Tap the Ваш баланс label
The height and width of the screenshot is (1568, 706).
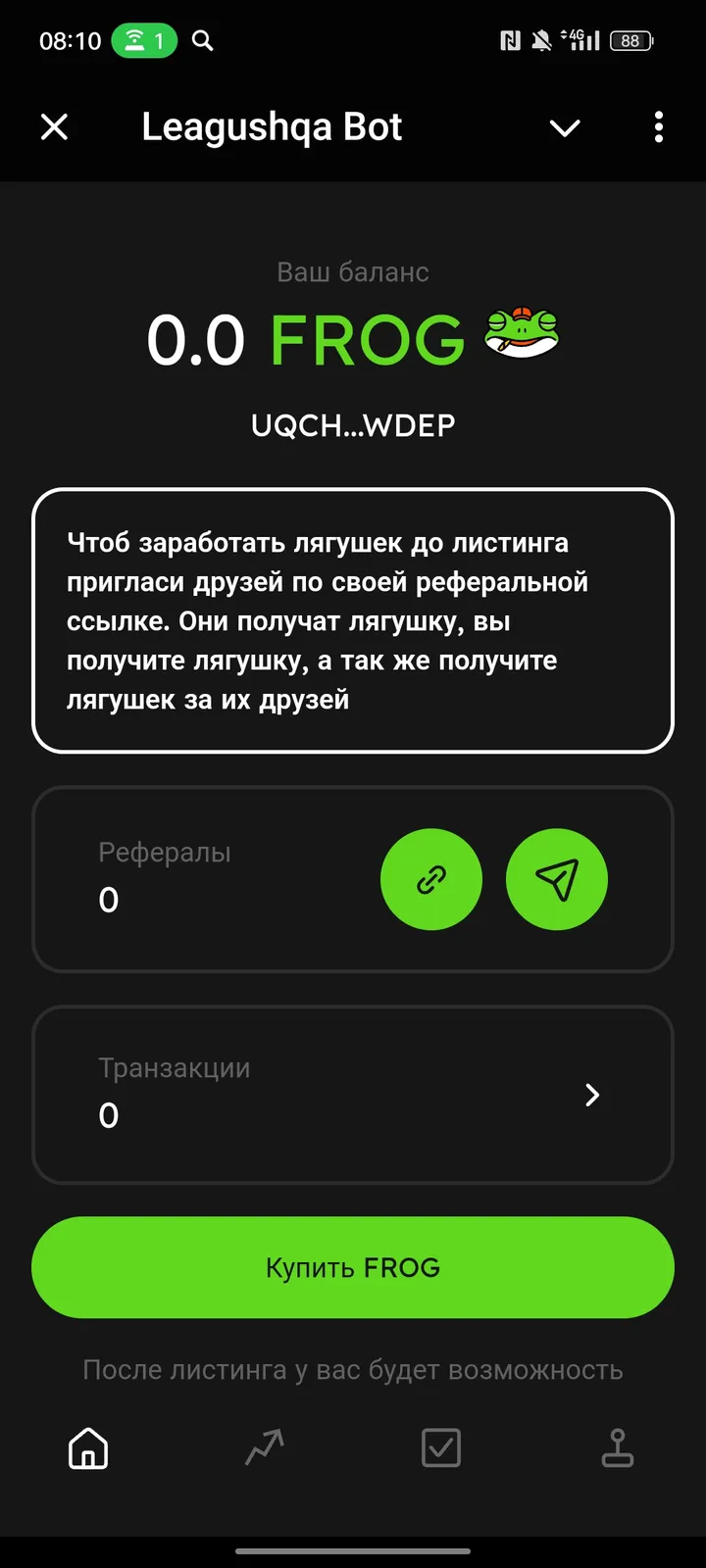pos(352,272)
